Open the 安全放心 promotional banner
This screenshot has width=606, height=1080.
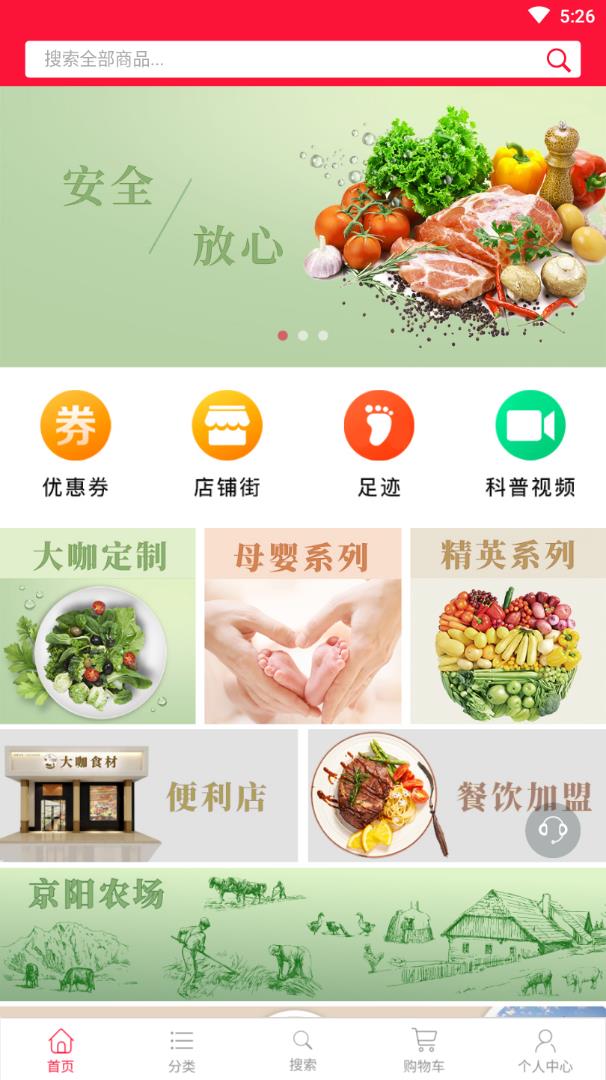pyautogui.click(x=303, y=226)
